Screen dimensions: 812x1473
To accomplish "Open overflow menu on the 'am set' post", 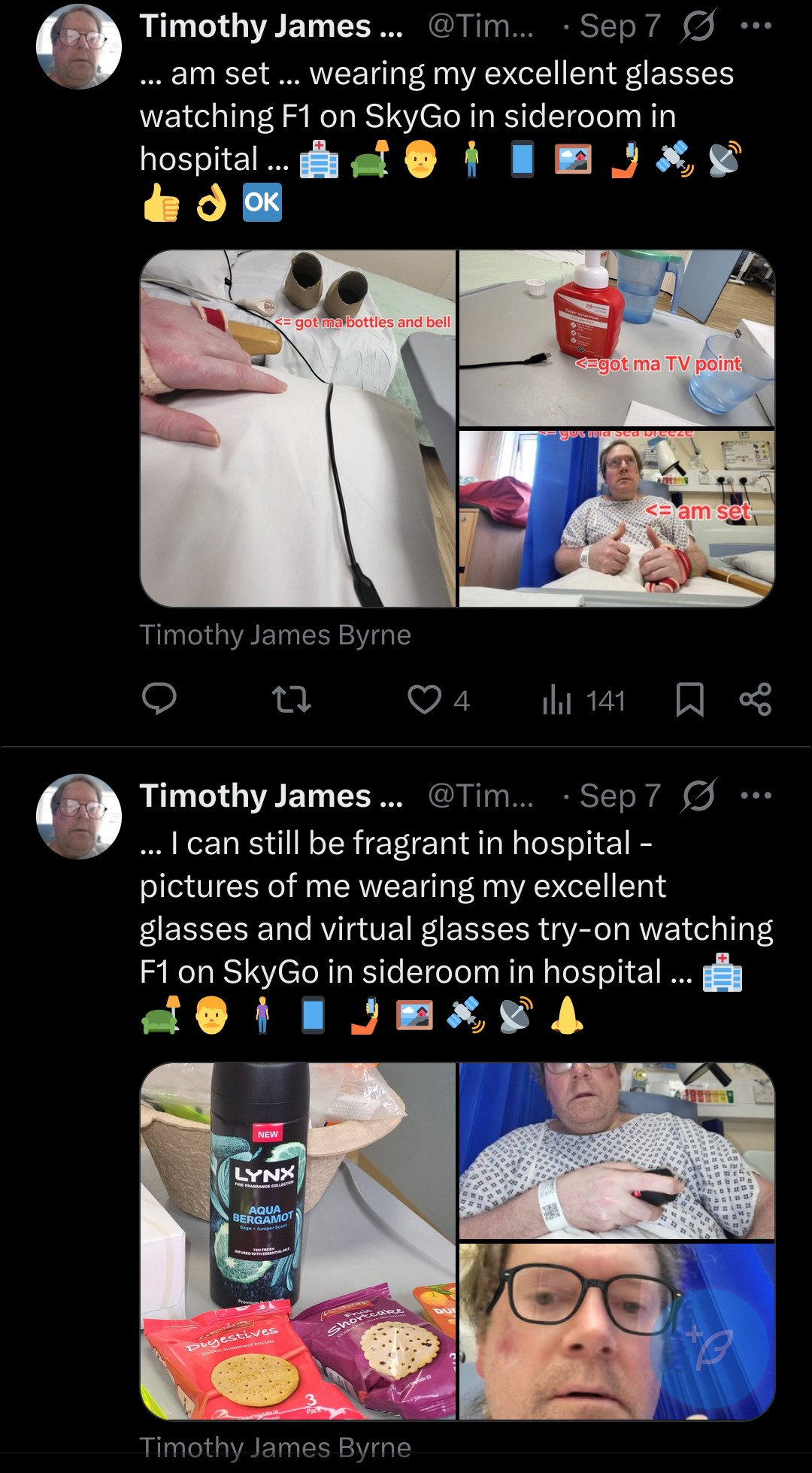I will tap(756, 26).
